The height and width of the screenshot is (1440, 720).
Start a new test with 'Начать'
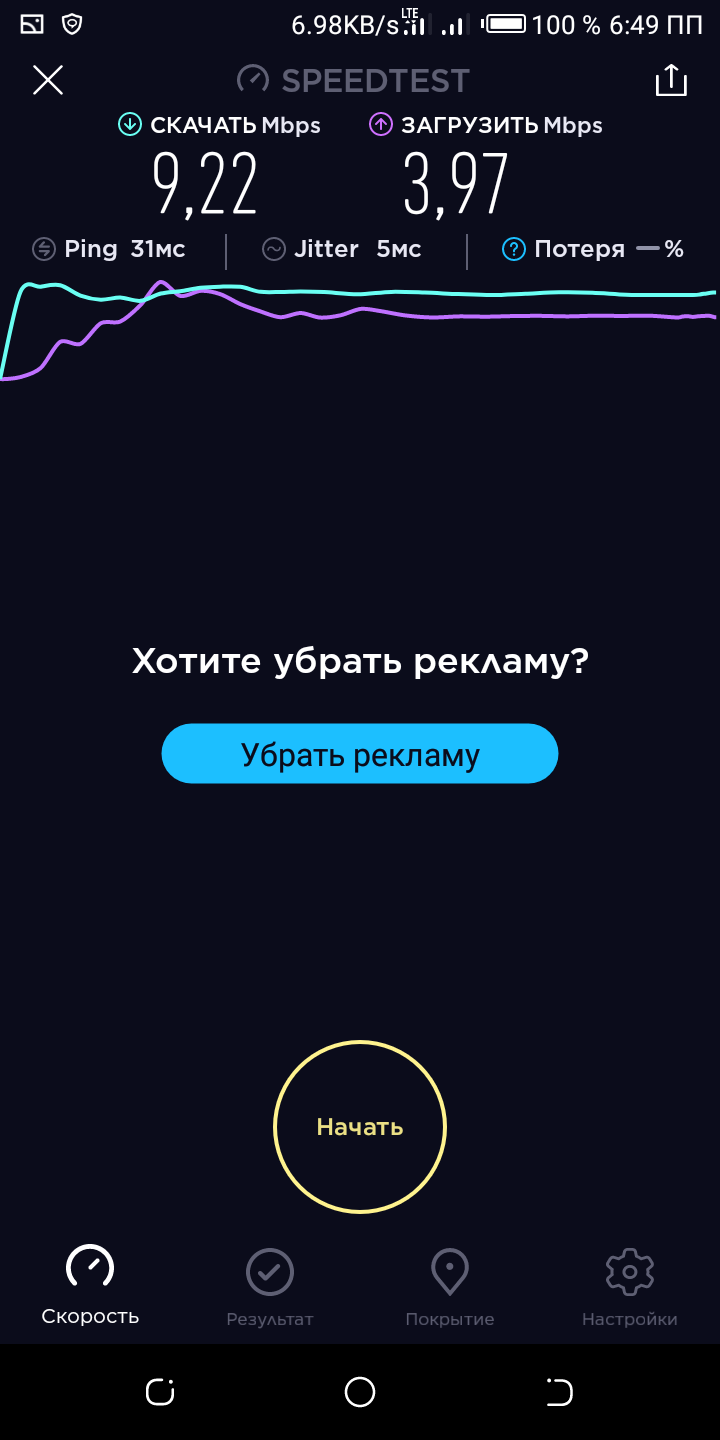tap(359, 1127)
